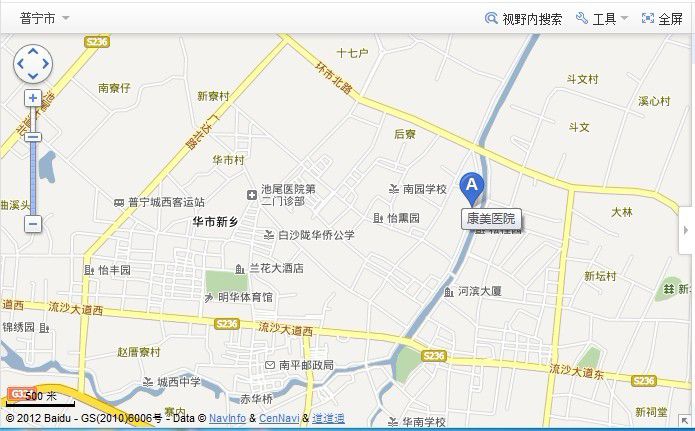The image size is (695, 431).
Task: Tap the zoom level slider track
Action: coord(33,180)
